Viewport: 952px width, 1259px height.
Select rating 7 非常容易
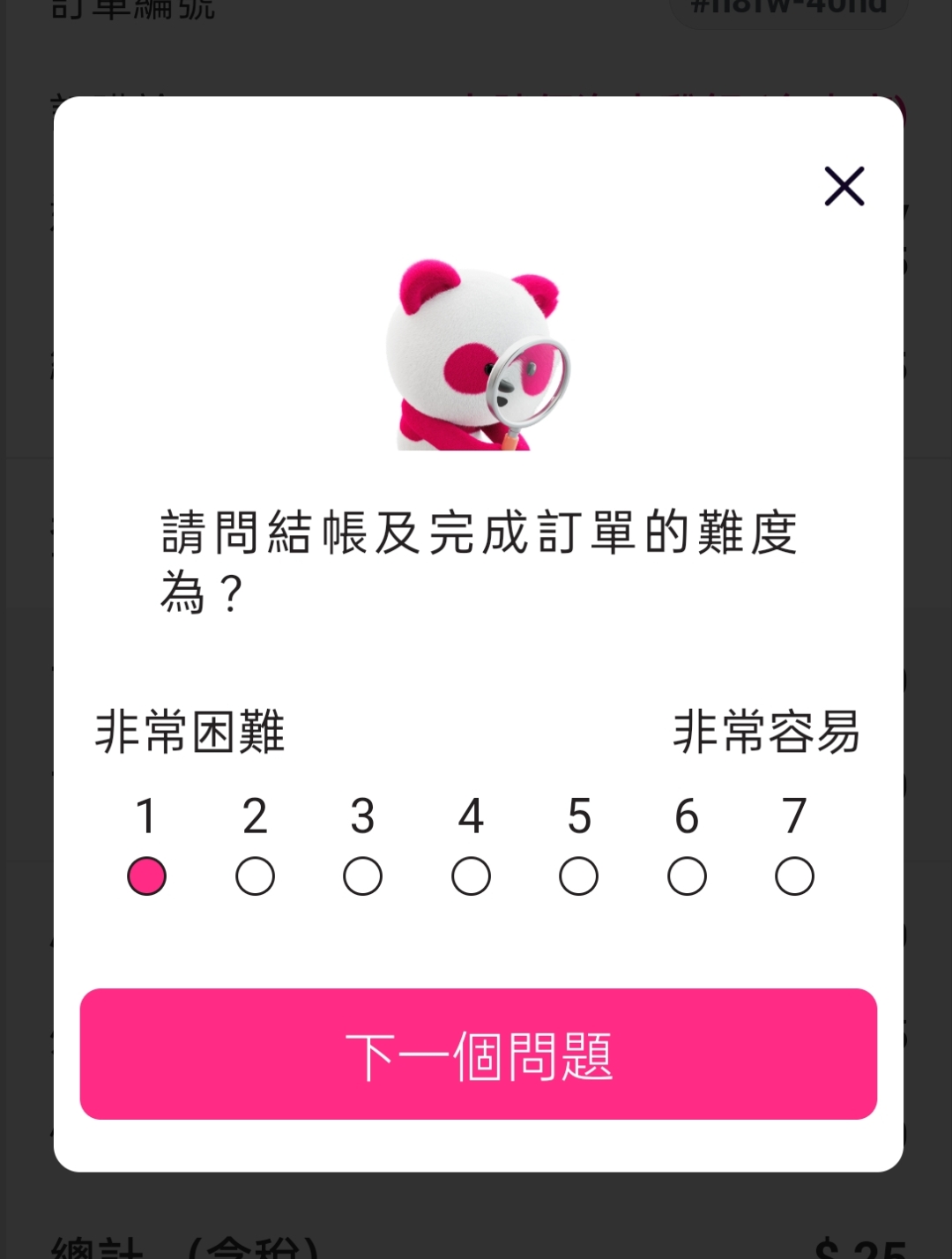(794, 876)
